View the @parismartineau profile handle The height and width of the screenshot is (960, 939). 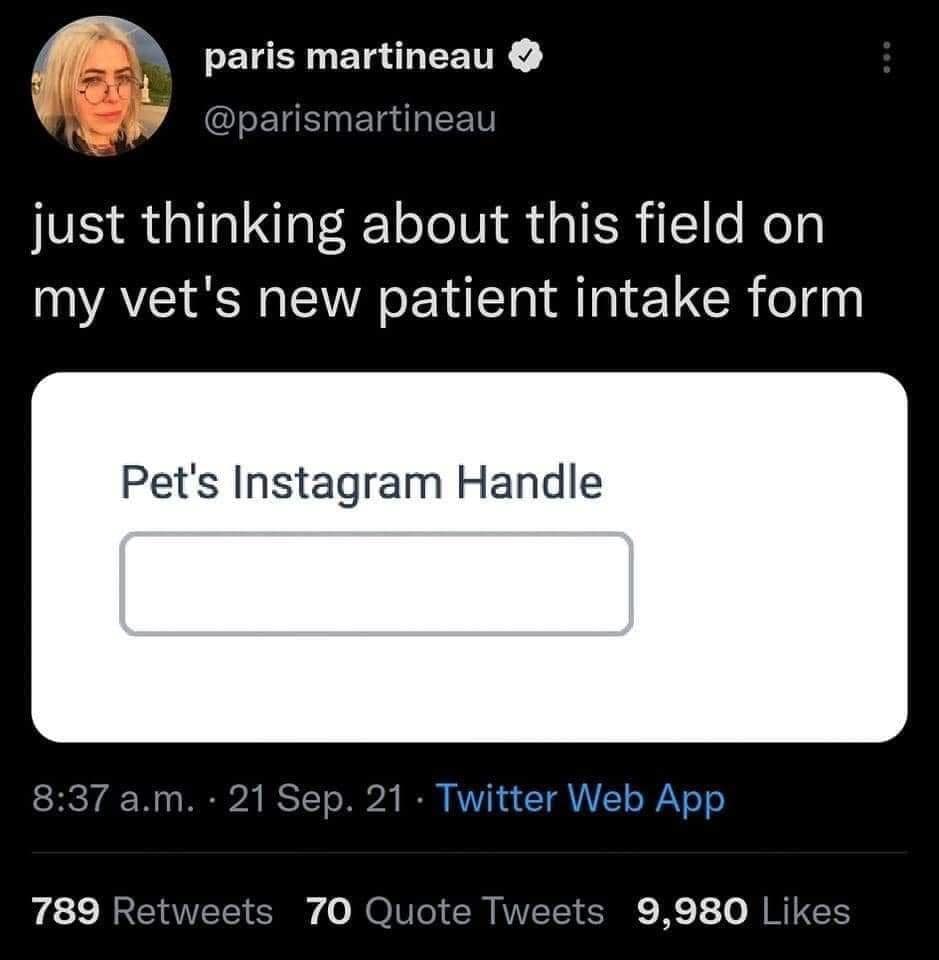(350, 120)
